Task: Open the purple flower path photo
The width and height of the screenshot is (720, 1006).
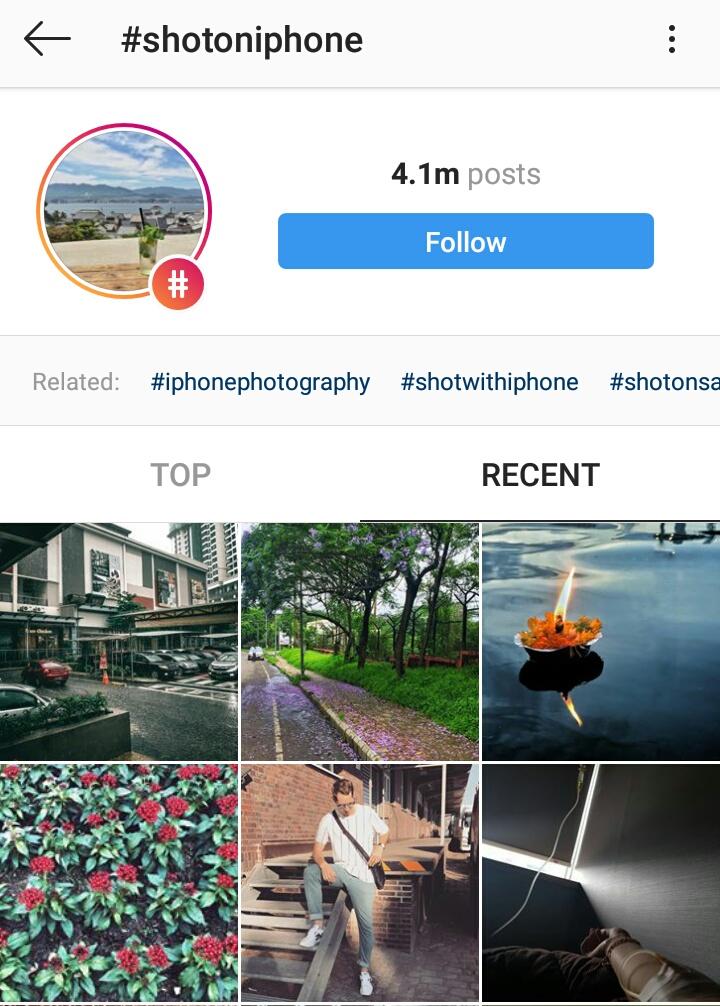Action: tap(360, 641)
